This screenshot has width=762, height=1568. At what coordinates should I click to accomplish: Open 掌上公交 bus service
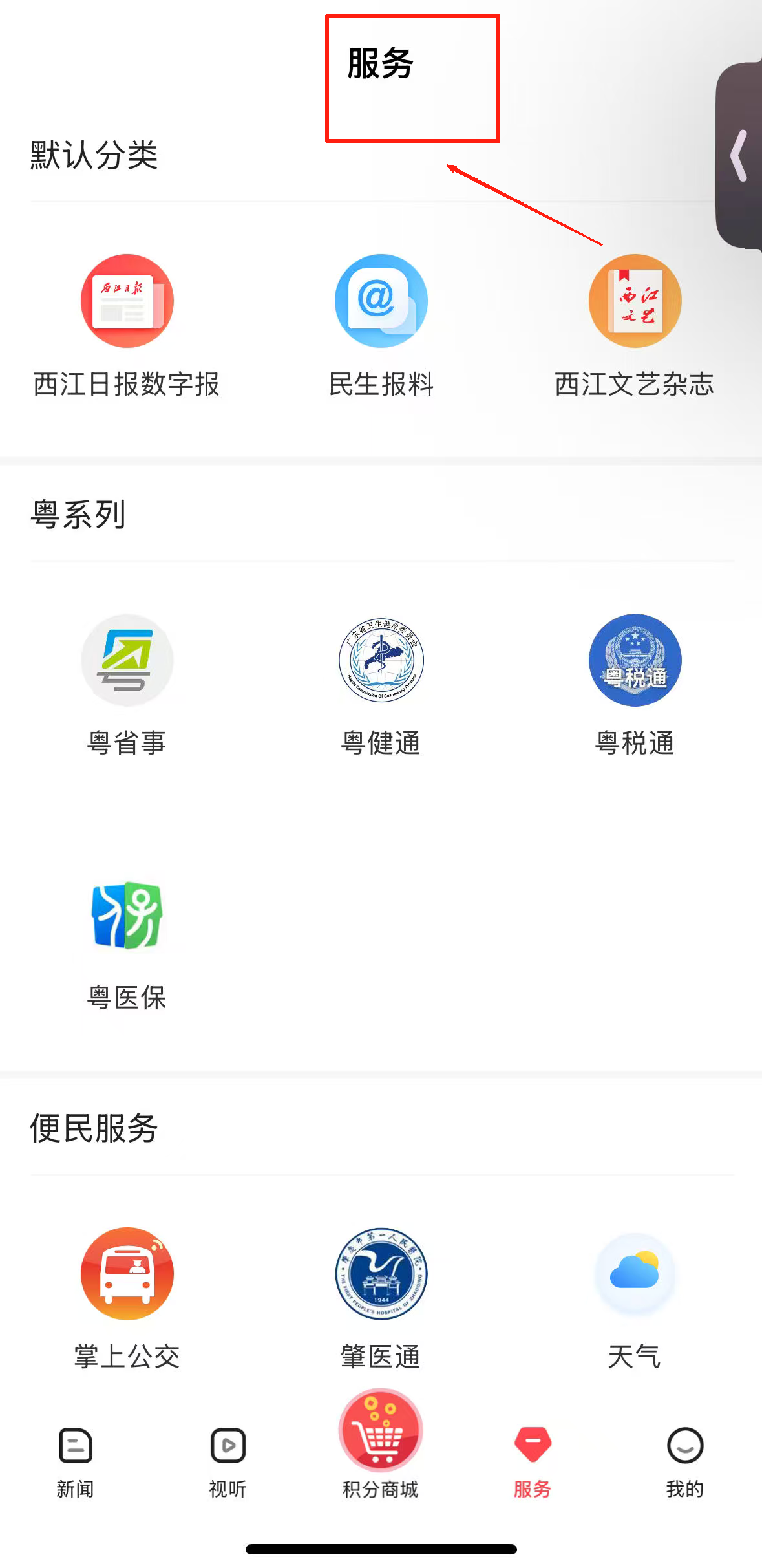point(127,1273)
